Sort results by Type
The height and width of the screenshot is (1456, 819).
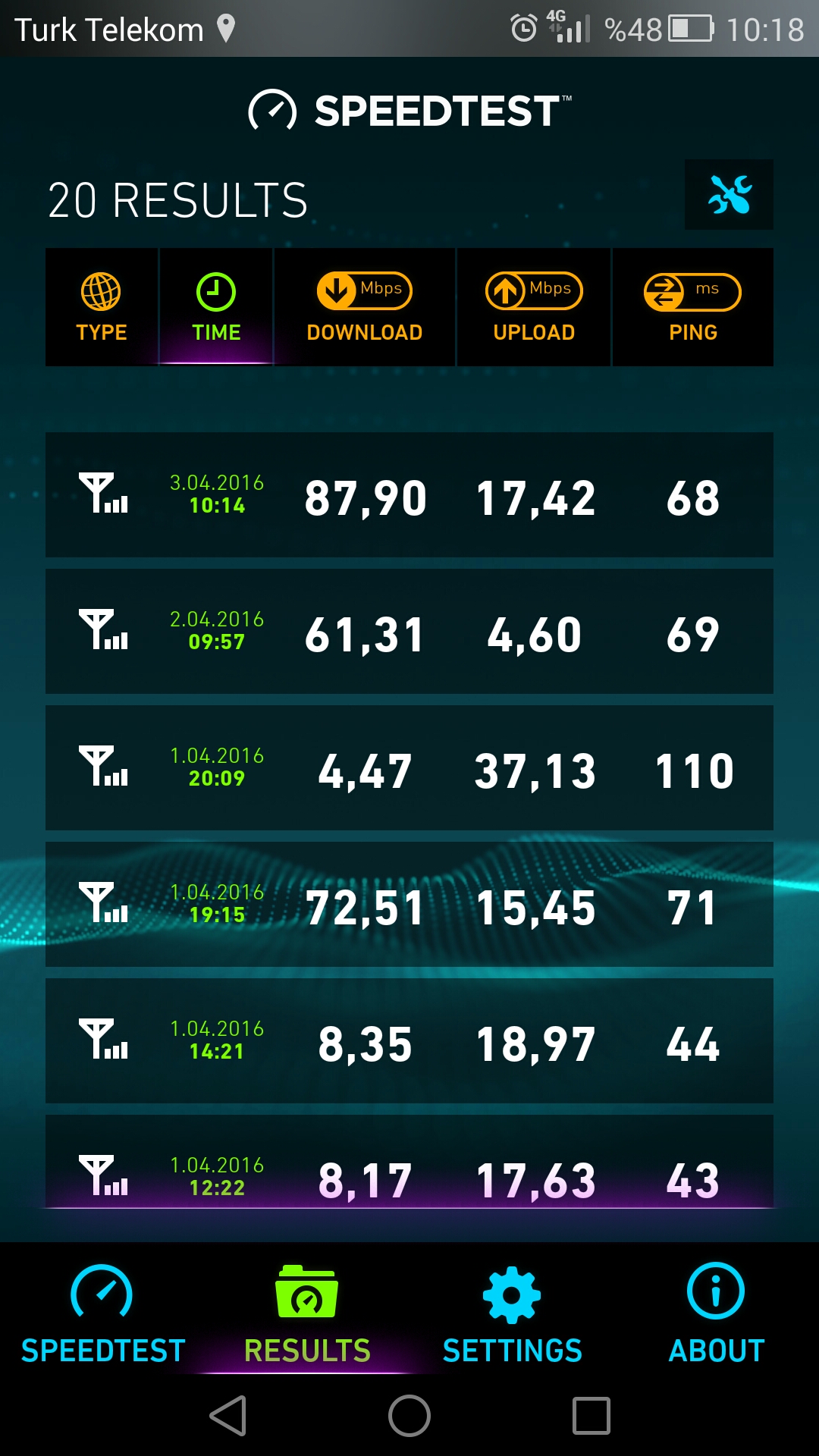(x=102, y=307)
